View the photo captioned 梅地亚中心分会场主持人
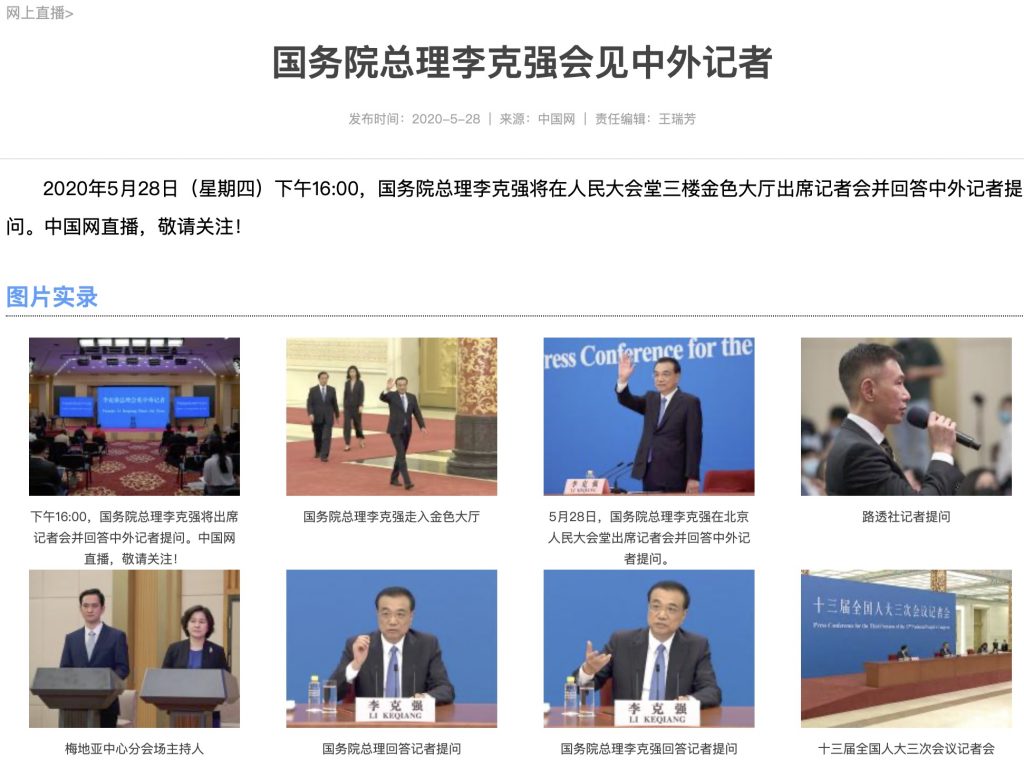Image resolution: width=1024 pixels, height=768 pixels. pos(134,648)
